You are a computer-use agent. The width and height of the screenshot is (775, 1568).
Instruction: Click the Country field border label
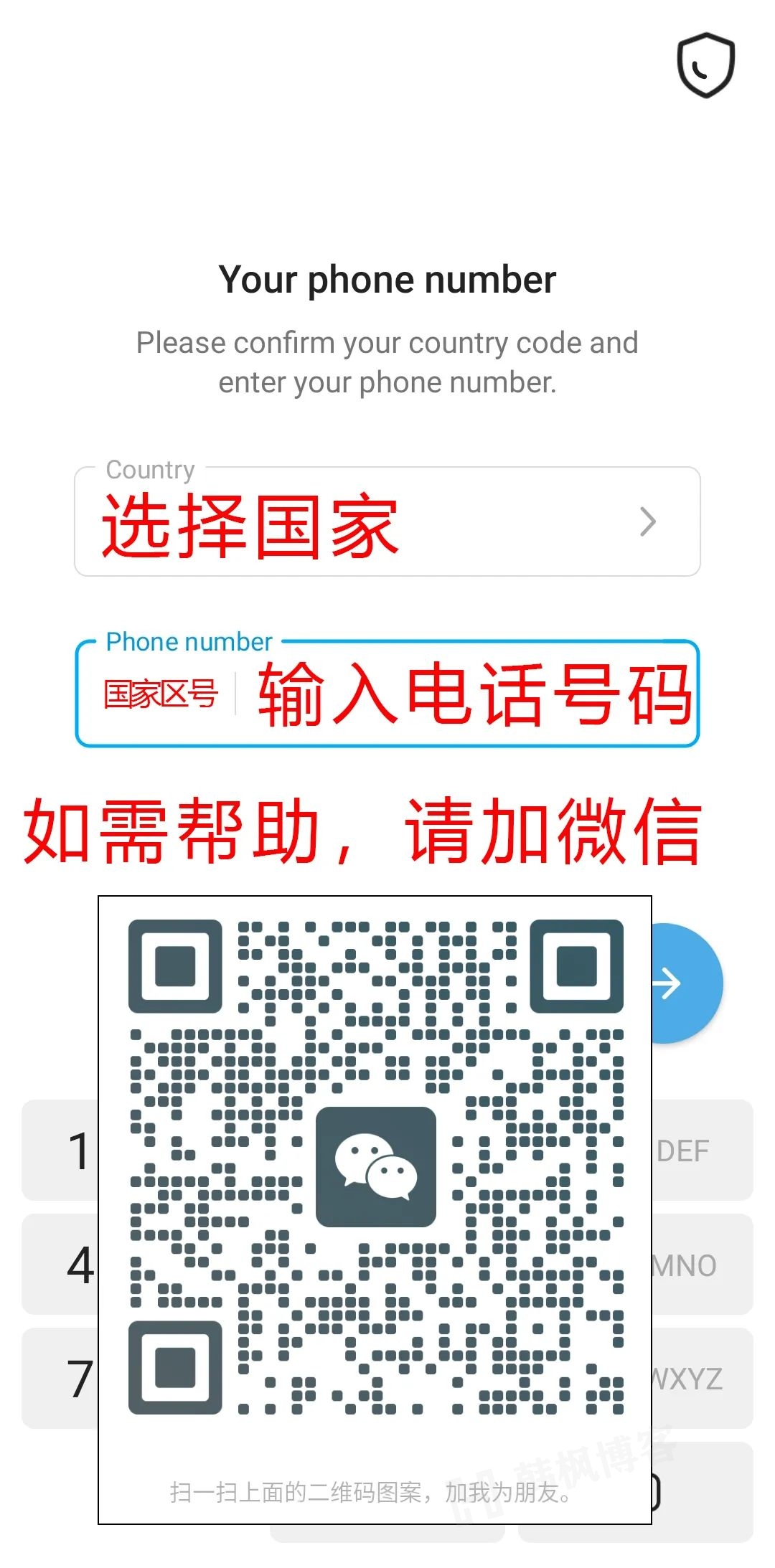[x=149, y=470]
